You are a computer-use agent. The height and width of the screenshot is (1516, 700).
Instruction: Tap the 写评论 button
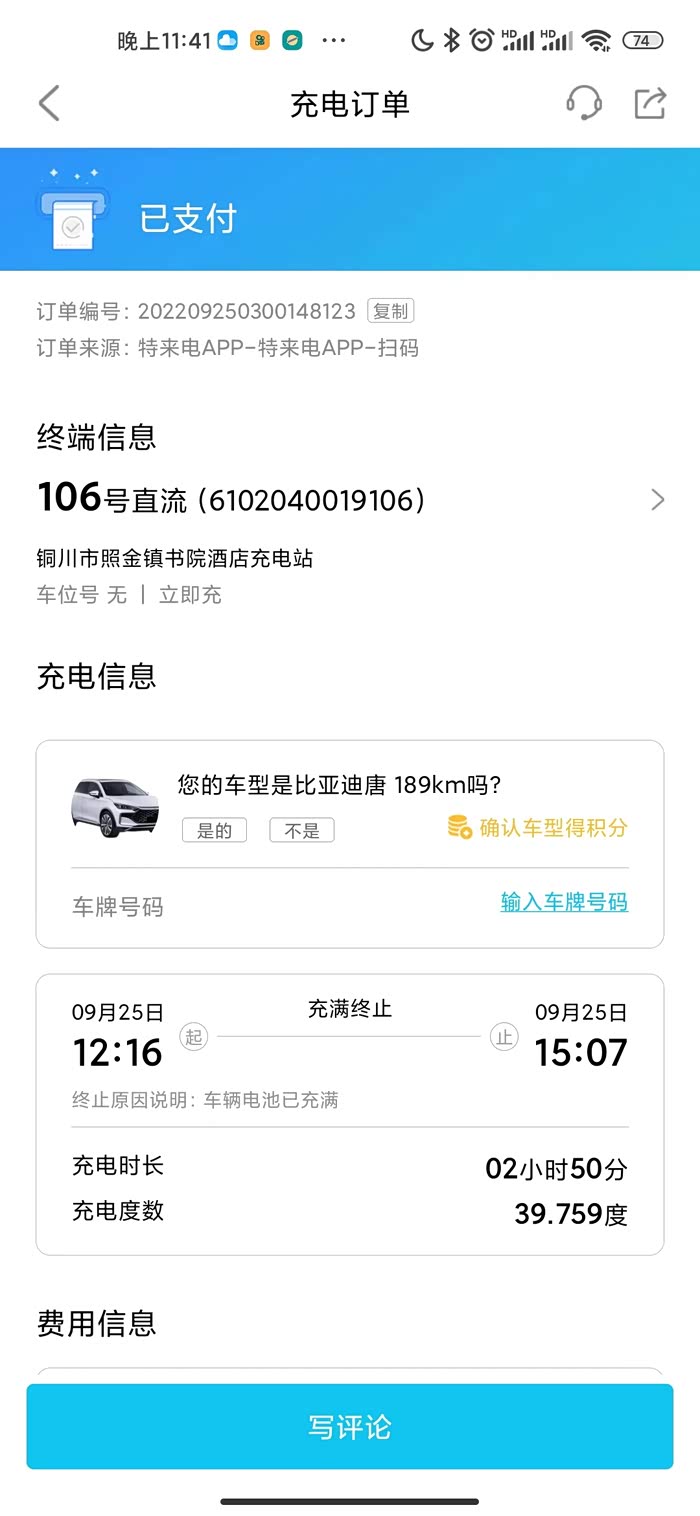(x=350, y=1427)
